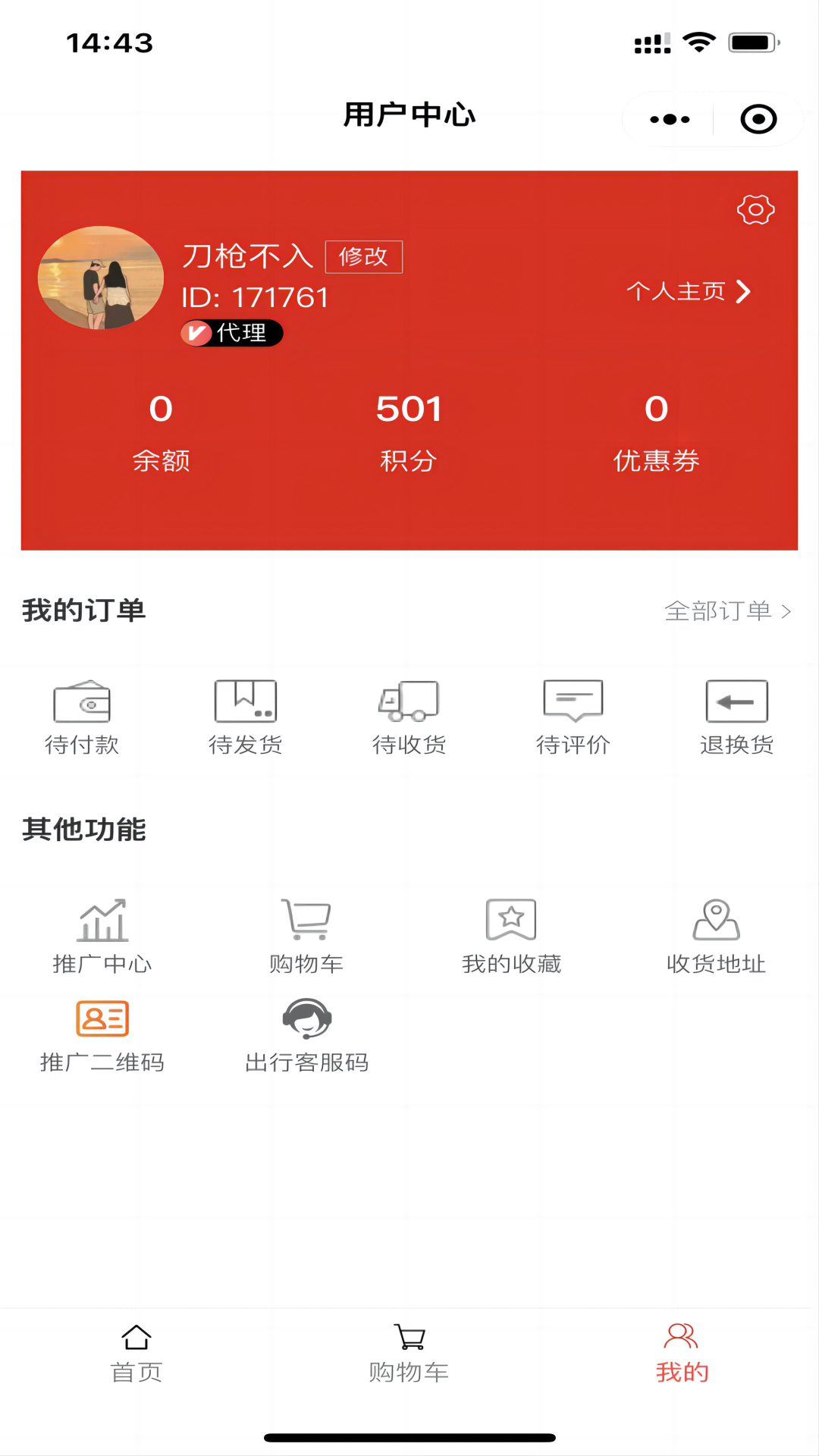View 积分 points balance of 501

409,429
